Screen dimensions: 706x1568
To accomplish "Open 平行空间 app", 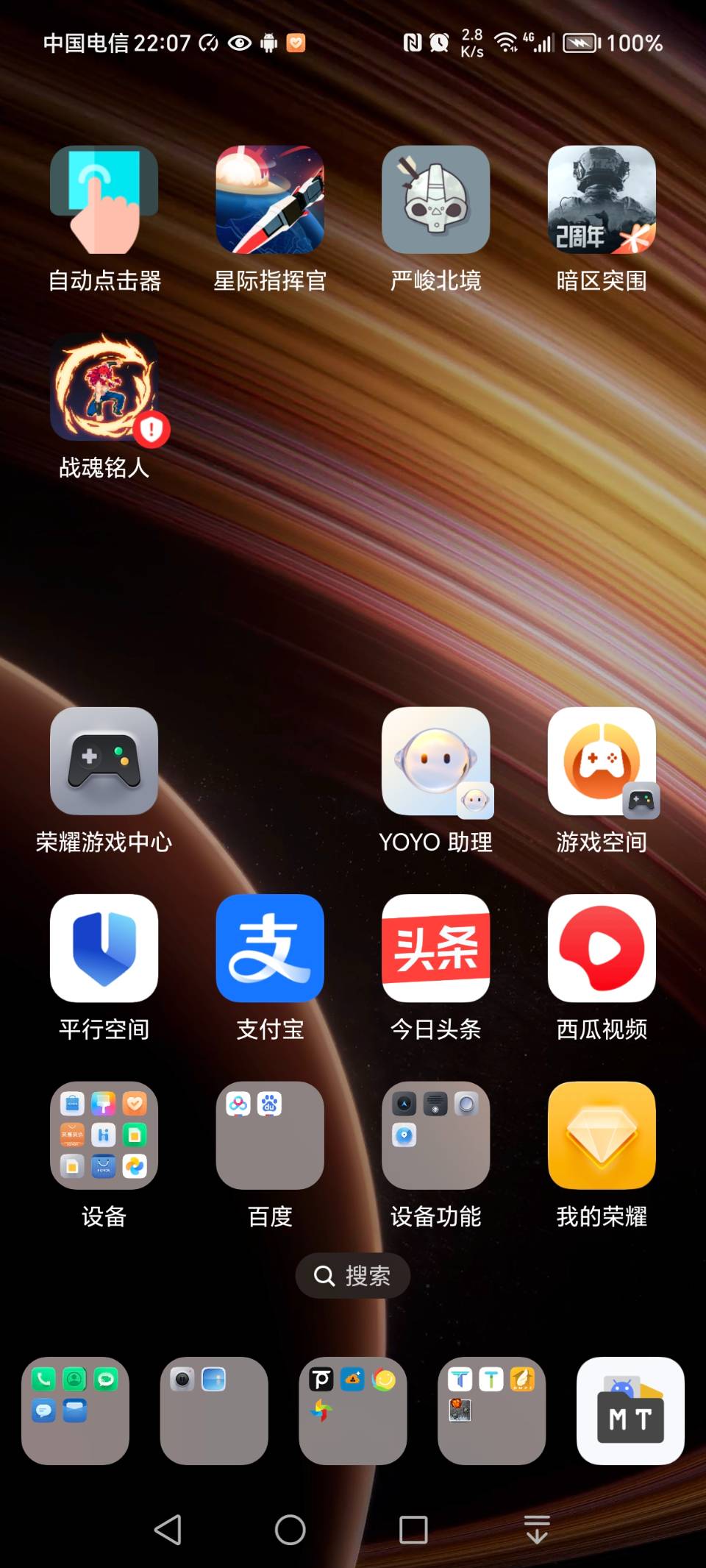I will pyautogui.click(x=104, y=948).
